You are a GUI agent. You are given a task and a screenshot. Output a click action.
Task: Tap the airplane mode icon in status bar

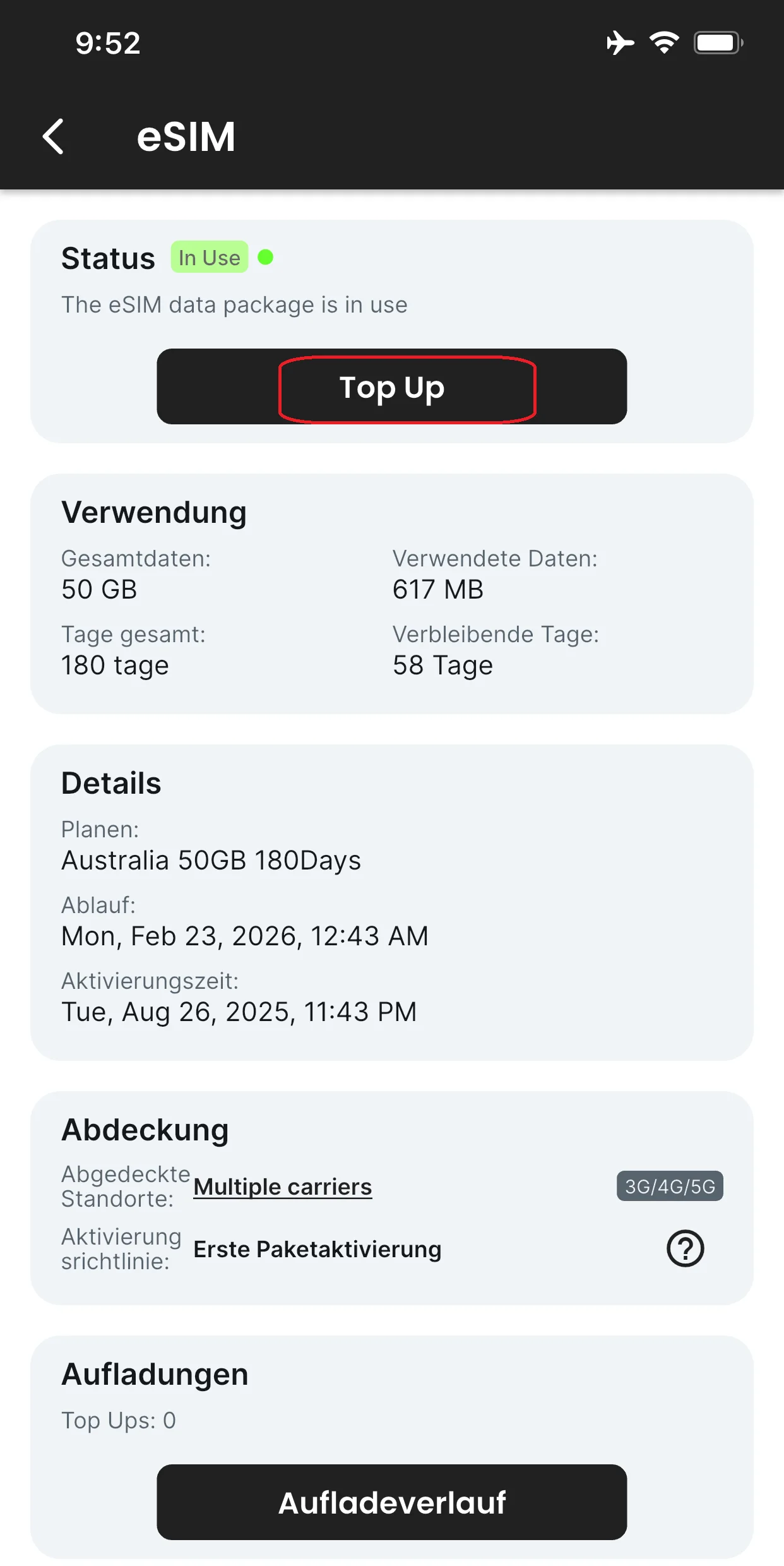621,42
